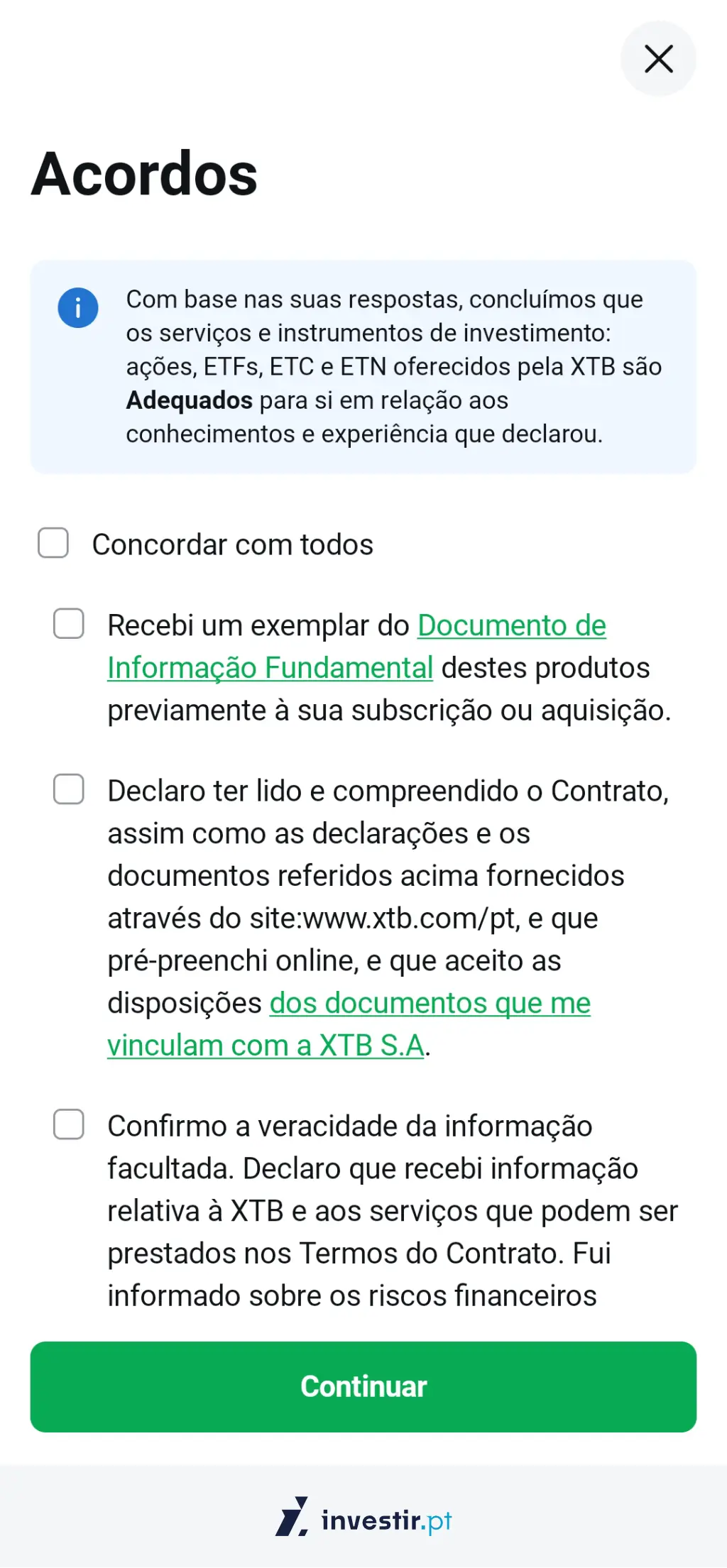Tick the Declaro ter lido o Contrato checkbox

click(x=70, y=791)
